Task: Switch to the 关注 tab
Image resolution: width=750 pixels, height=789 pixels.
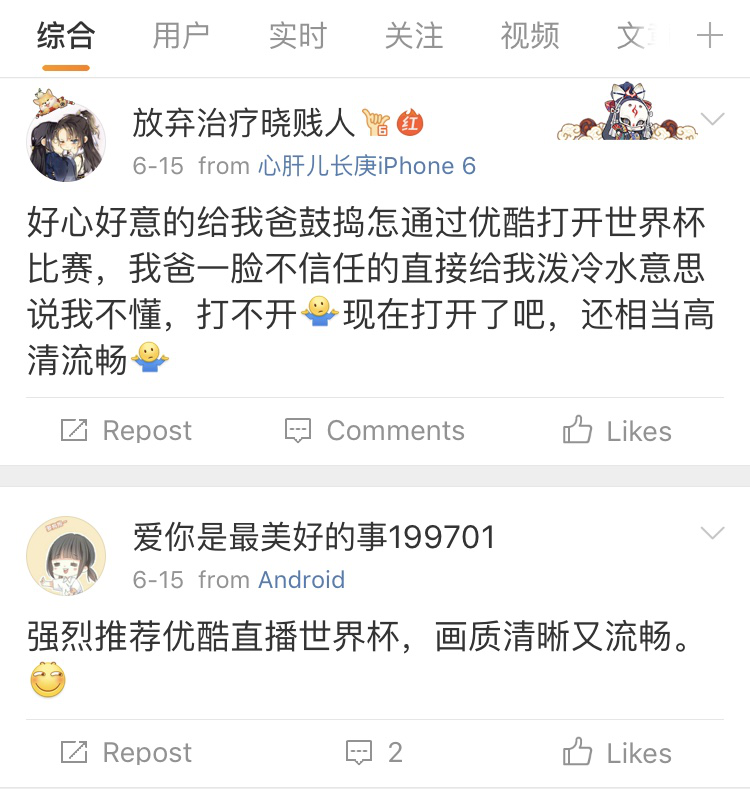Action: (413, 37)
